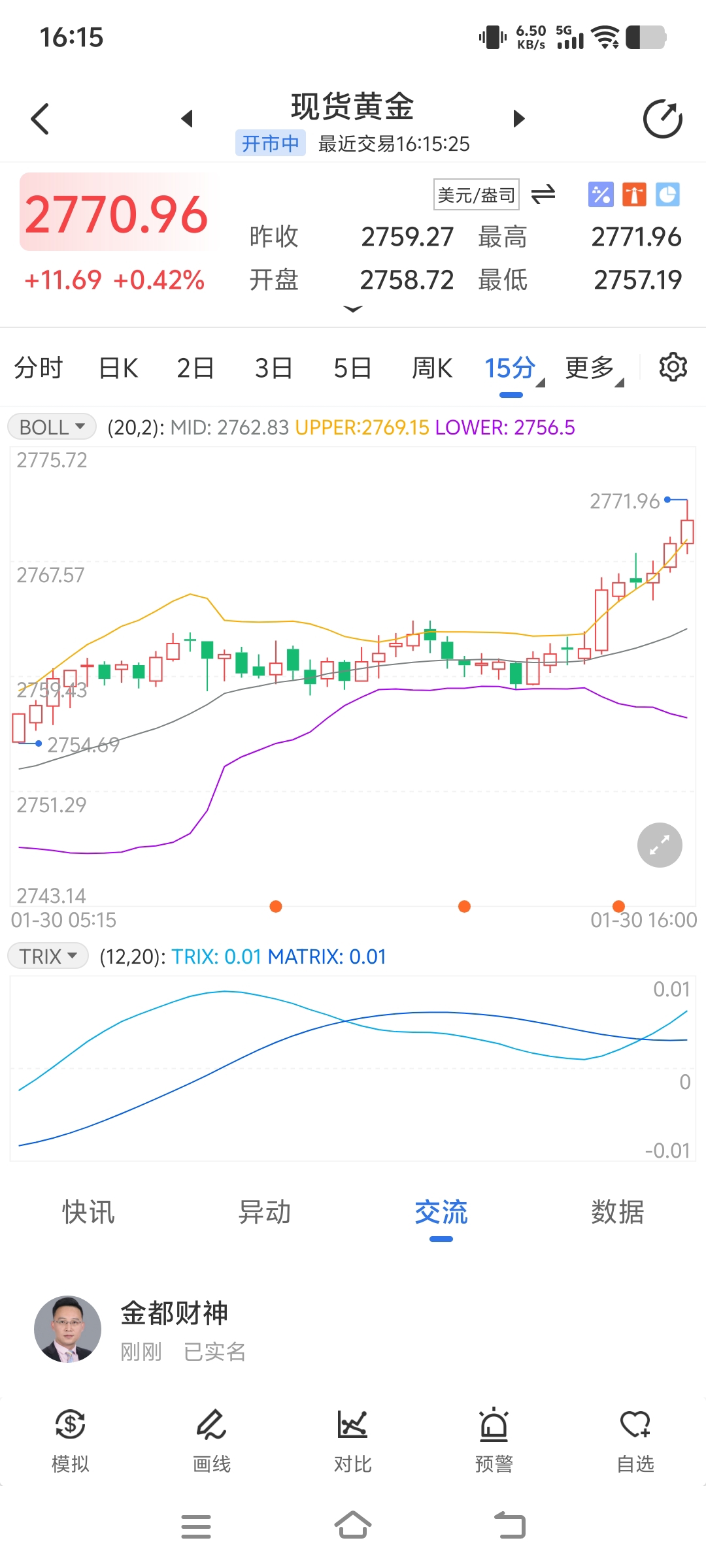
Task: Go back from the 现货黄金 page
Action: point(40,119)
